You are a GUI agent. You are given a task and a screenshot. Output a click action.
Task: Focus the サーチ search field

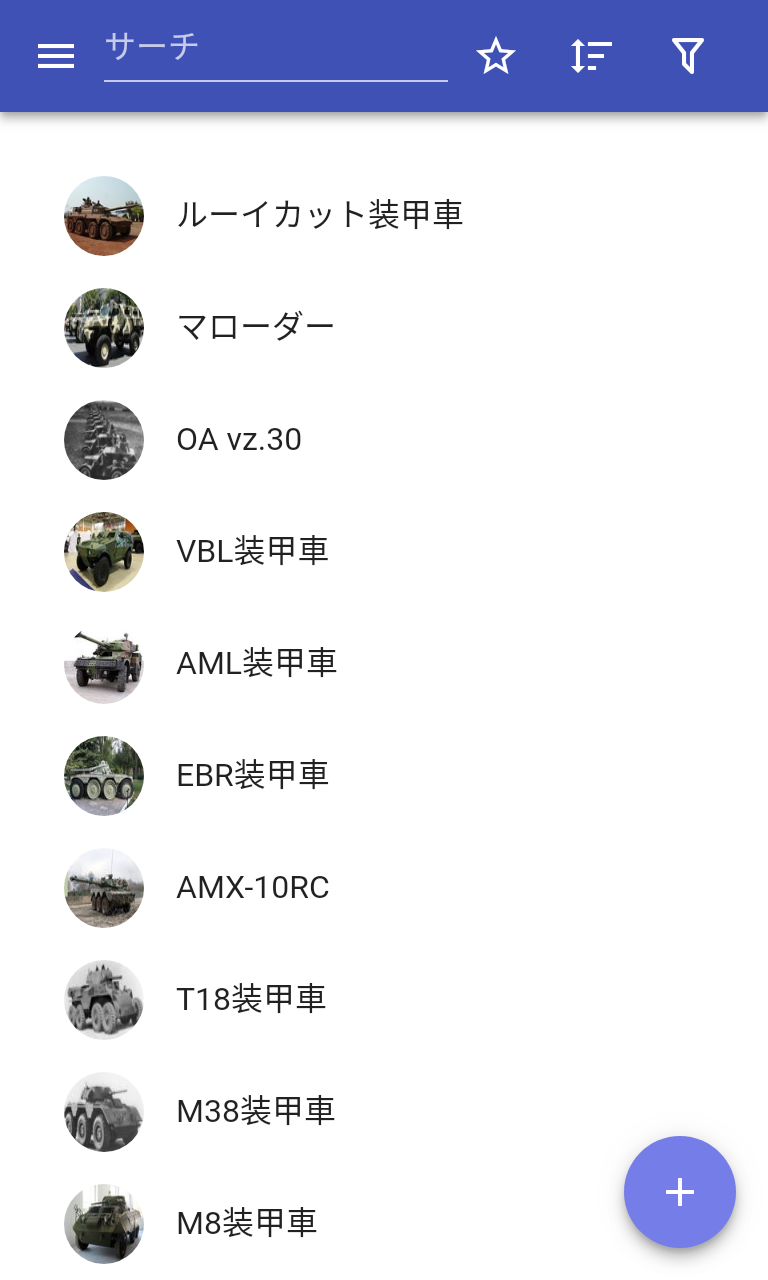click(x=275, y=48)
